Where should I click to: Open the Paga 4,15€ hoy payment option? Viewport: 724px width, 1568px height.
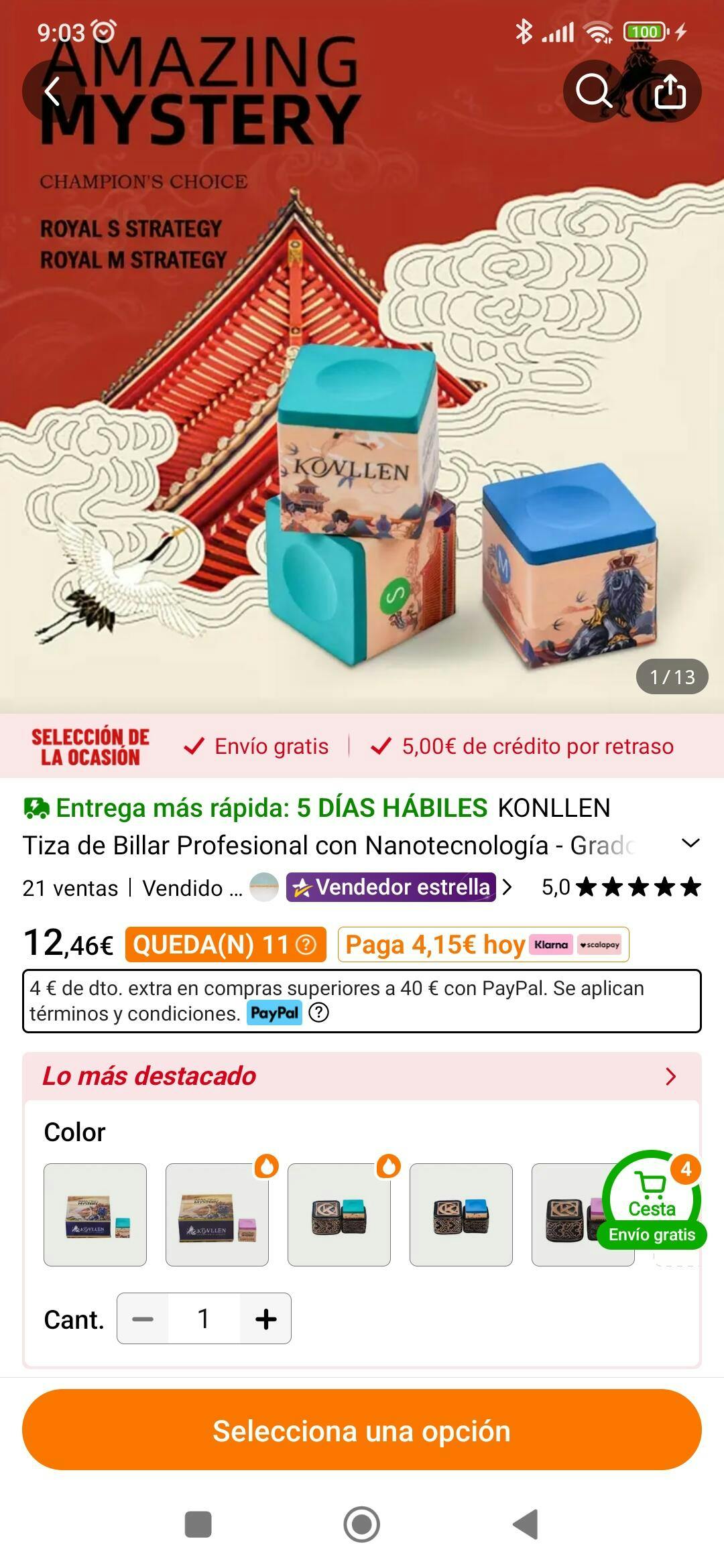[x=483, y=945]
